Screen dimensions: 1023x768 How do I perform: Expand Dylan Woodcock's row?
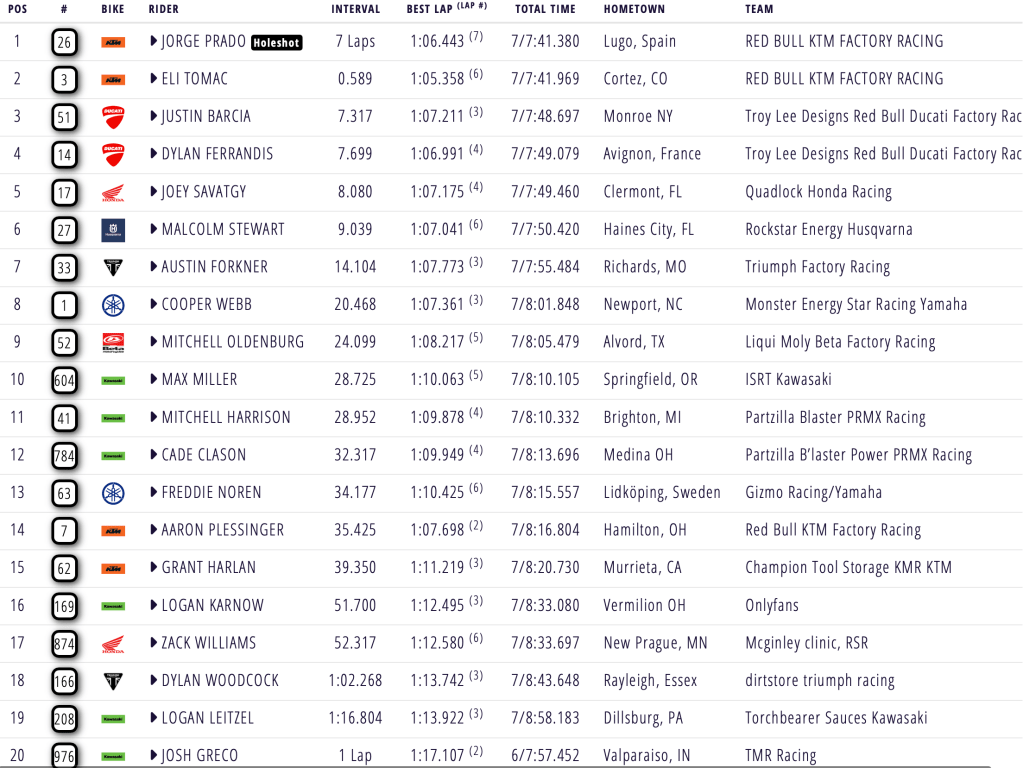click(154, 681)
